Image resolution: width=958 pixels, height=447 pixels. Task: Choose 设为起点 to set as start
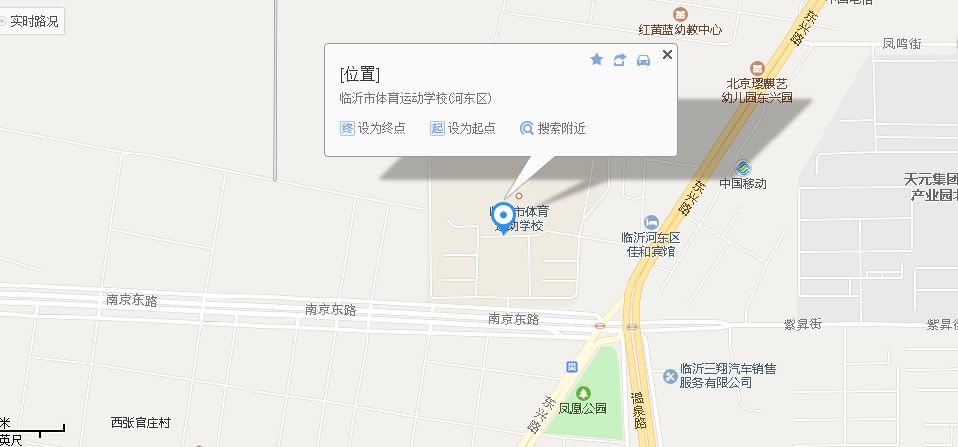(463, 128)
